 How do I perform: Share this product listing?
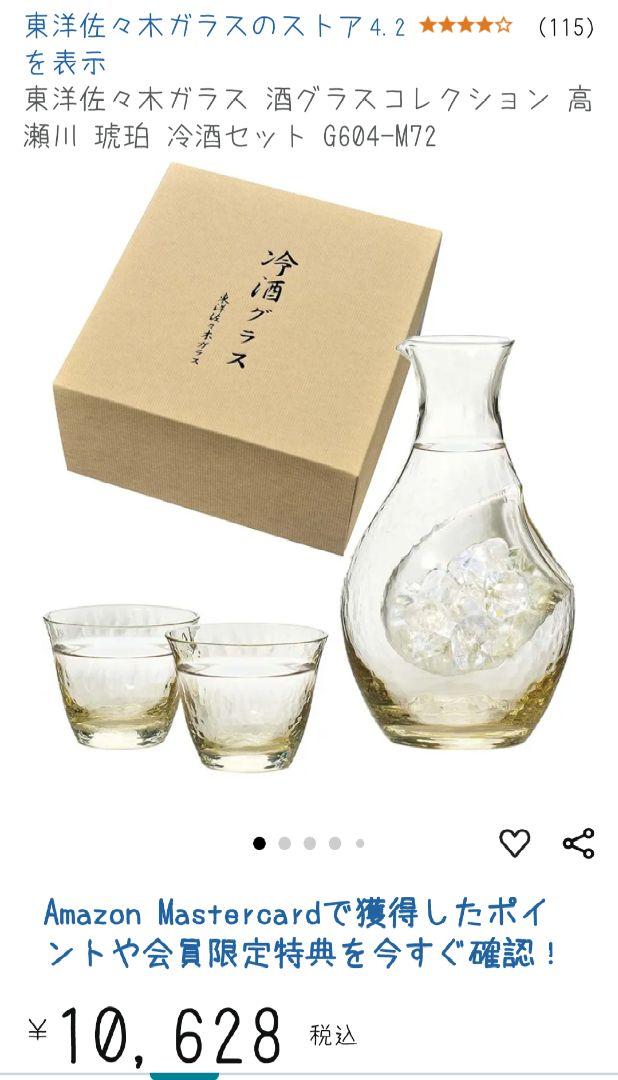pos(578,843)
